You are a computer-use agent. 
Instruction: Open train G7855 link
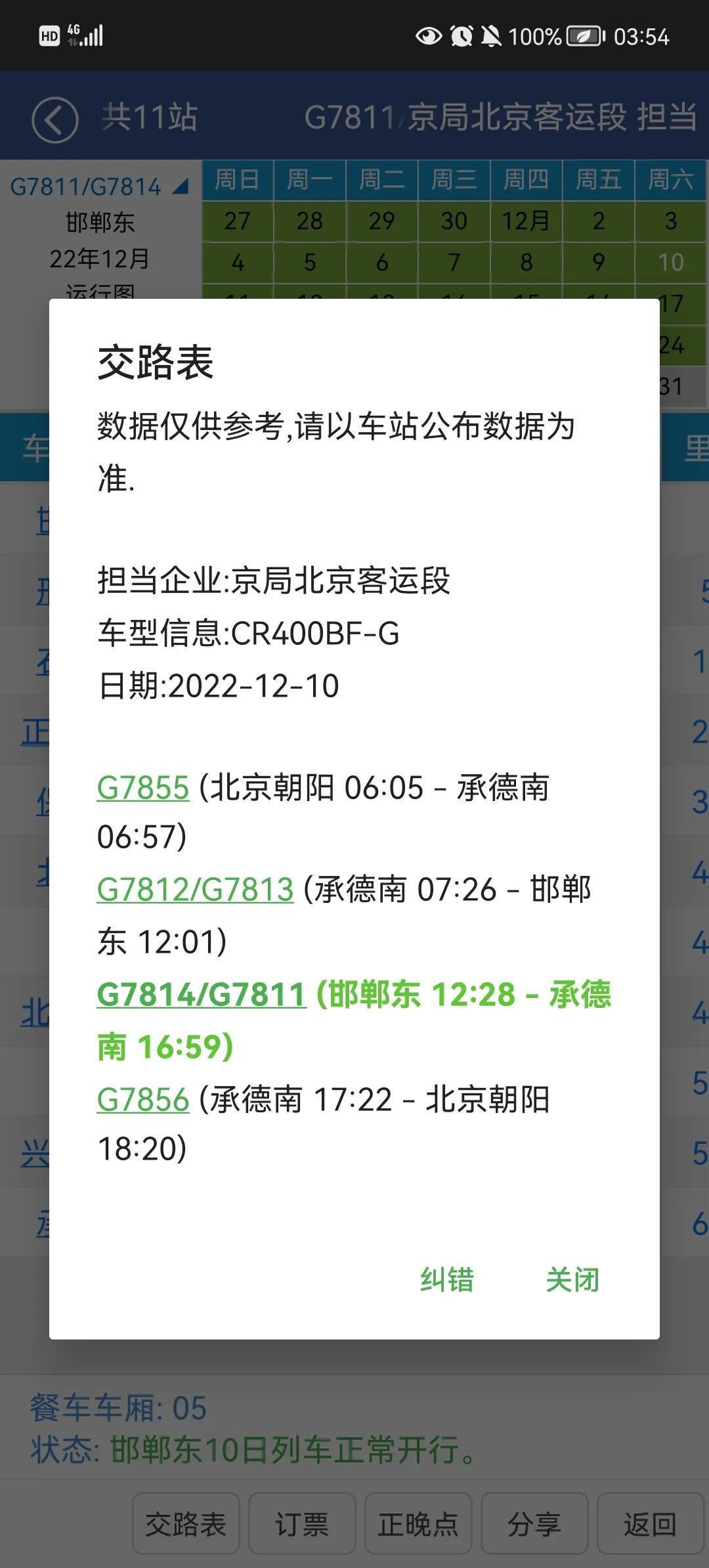tap(143, 787)
